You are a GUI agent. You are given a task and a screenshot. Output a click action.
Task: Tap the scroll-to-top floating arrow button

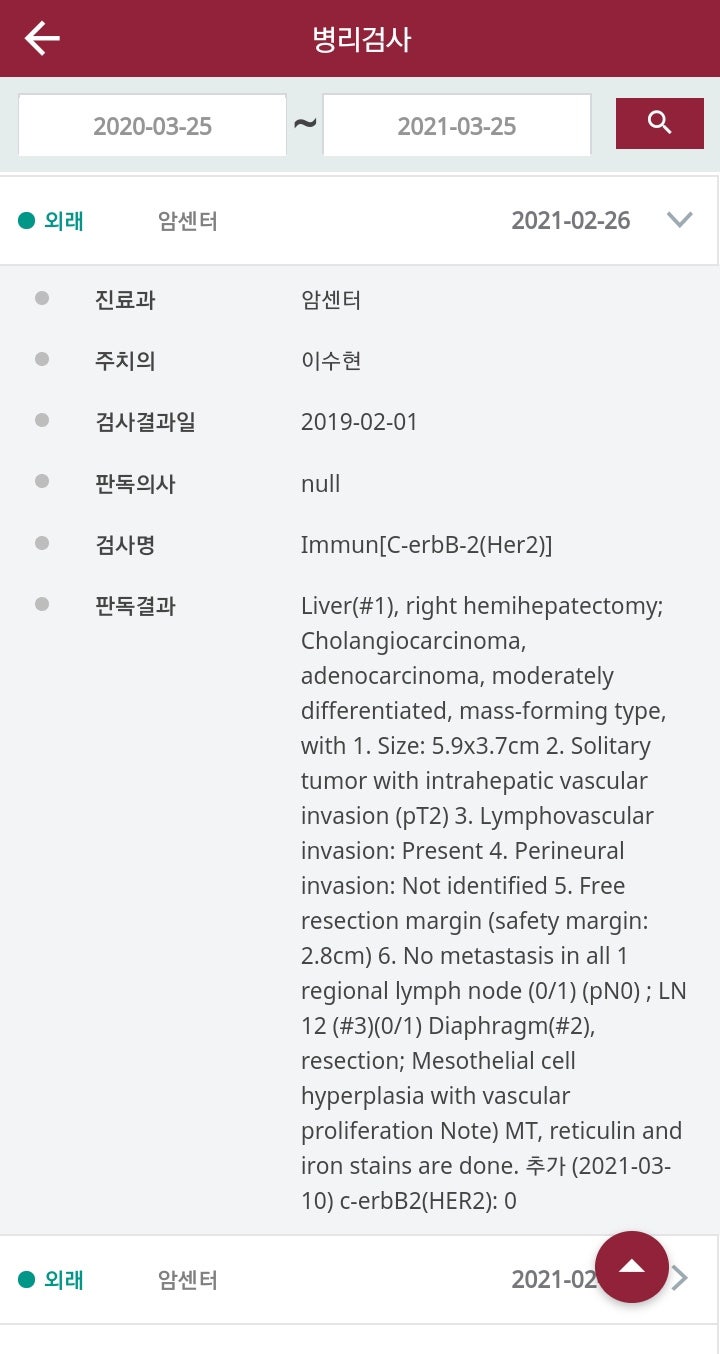[632, 1266]
